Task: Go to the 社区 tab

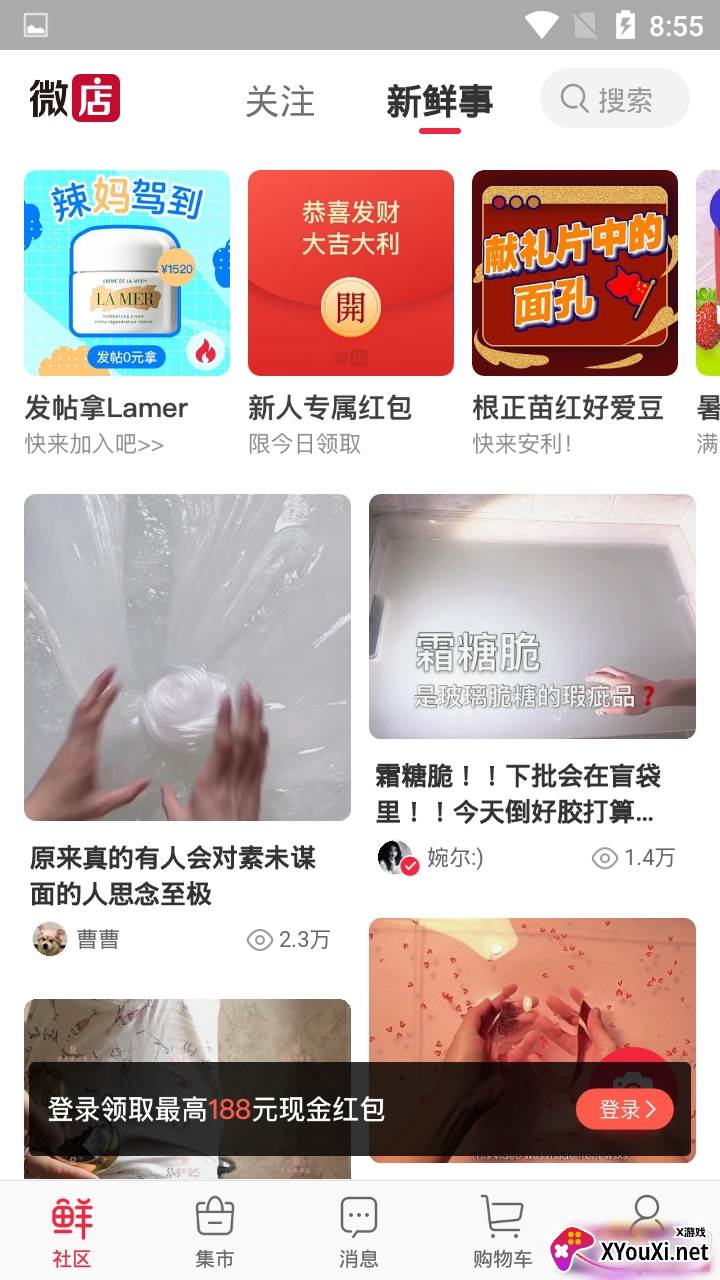Action: (72, 1231)
